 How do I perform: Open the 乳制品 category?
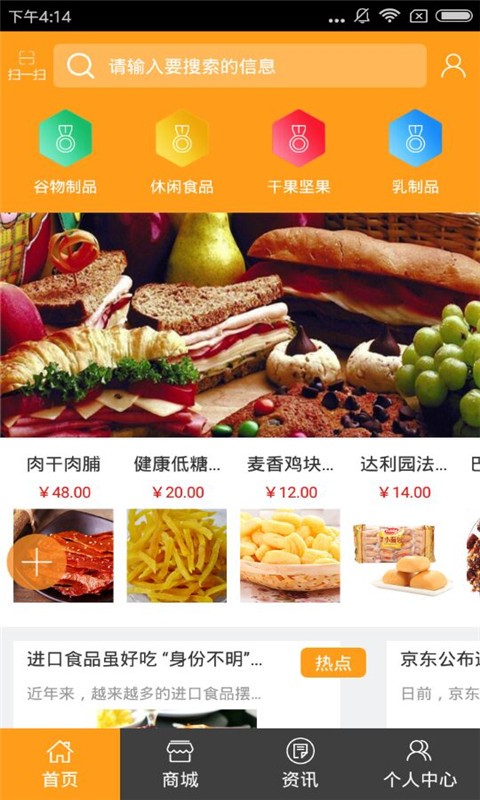(415, 152)
